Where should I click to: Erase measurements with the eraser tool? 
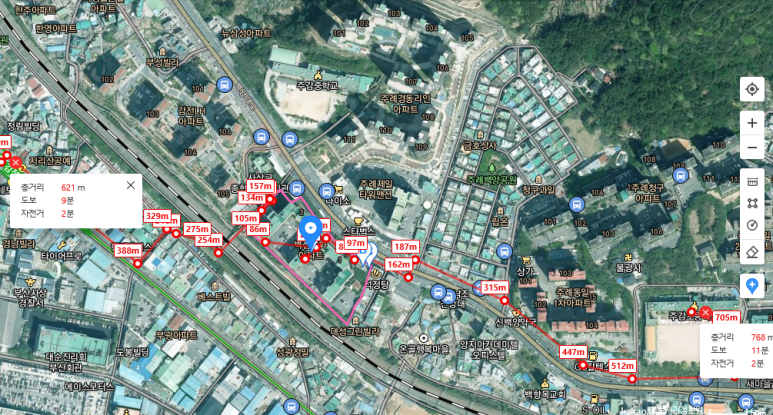(752, 250)
